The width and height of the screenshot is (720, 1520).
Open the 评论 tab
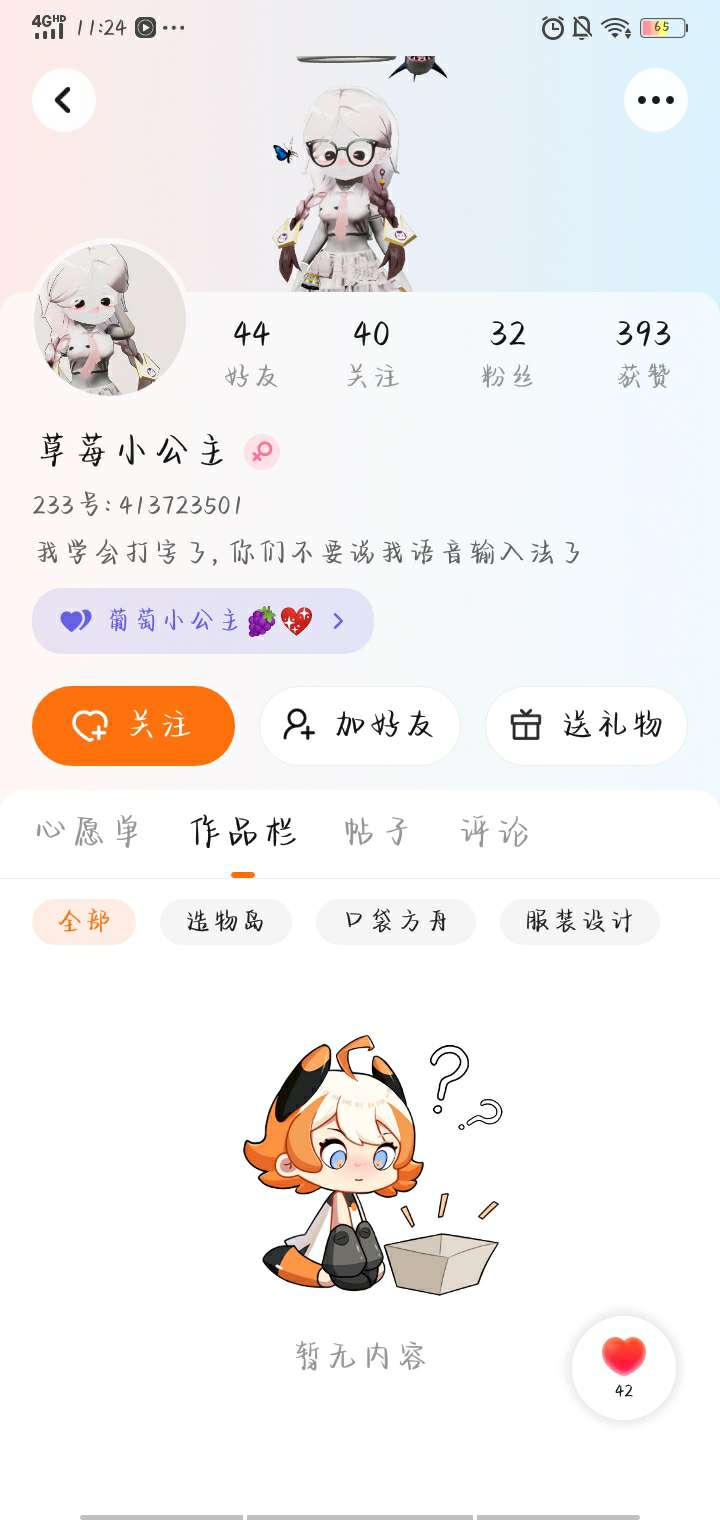click(494, 832)
